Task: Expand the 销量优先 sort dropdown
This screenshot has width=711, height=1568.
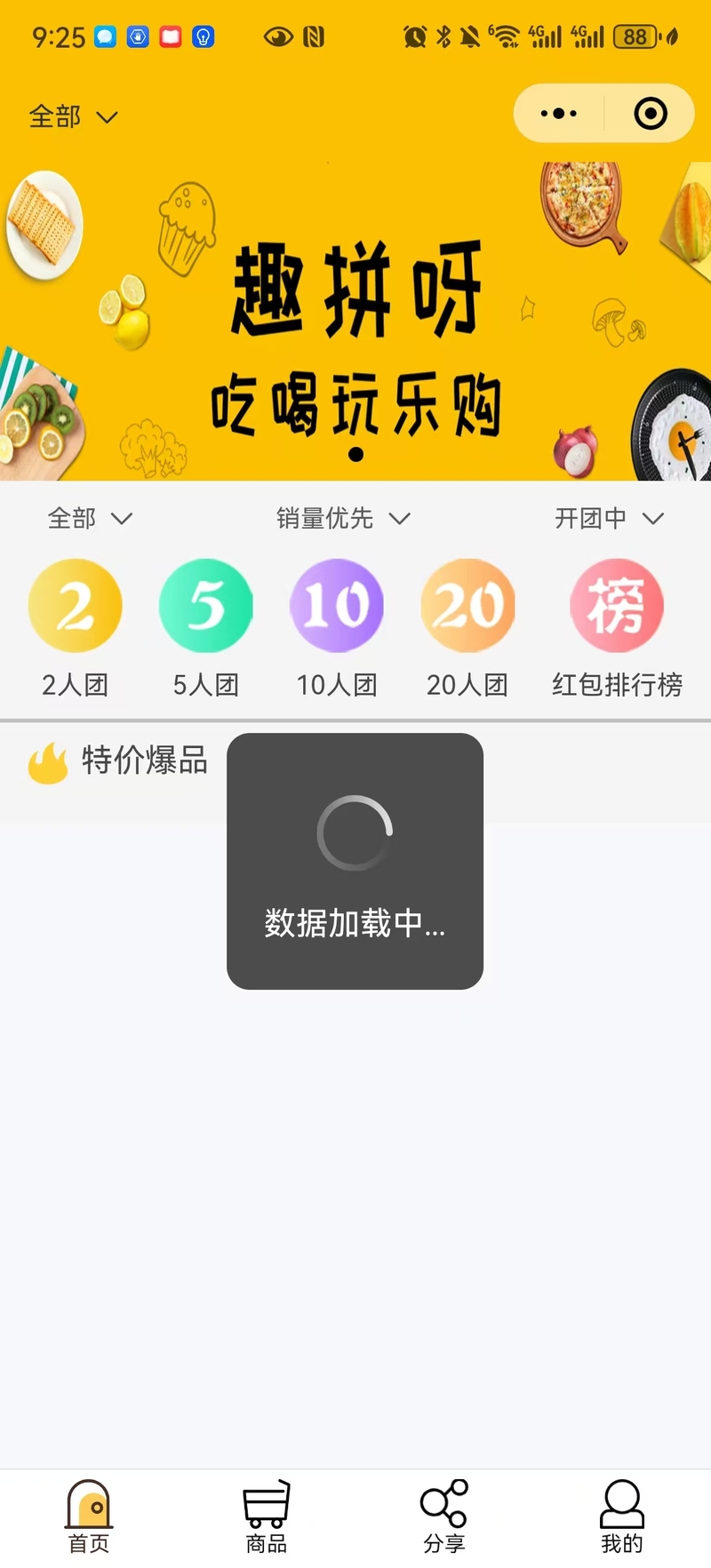Action: (342, 518)
